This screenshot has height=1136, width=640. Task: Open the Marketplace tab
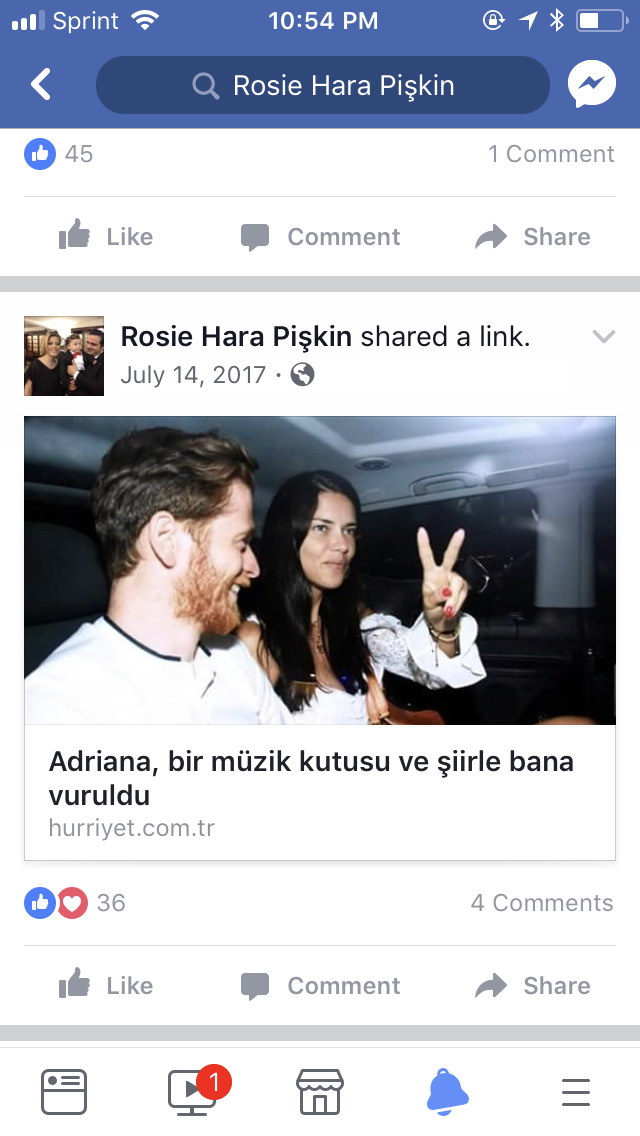[320, 1092]
